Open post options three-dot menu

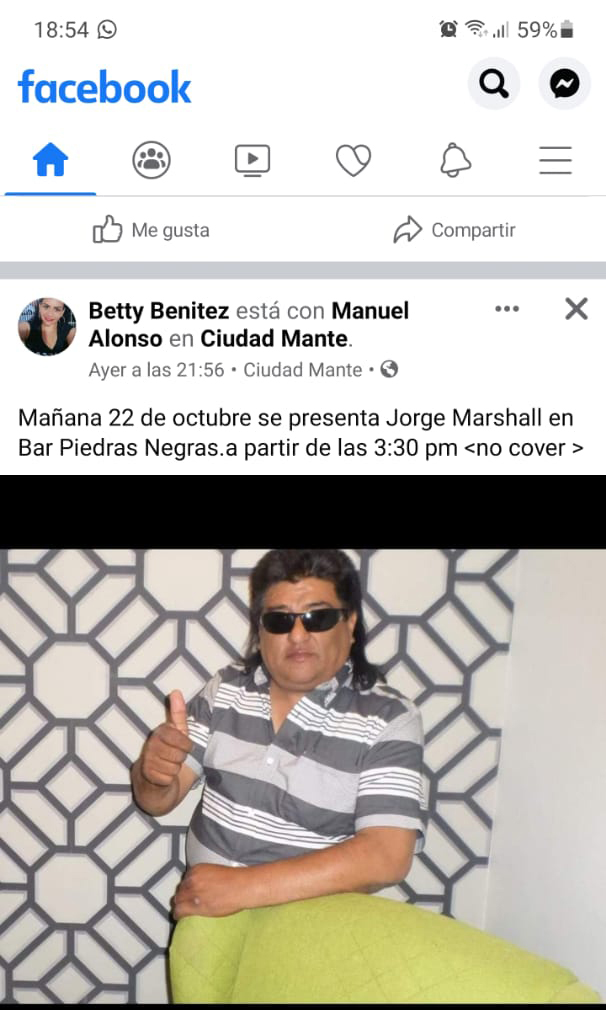(x=507, y=309)
